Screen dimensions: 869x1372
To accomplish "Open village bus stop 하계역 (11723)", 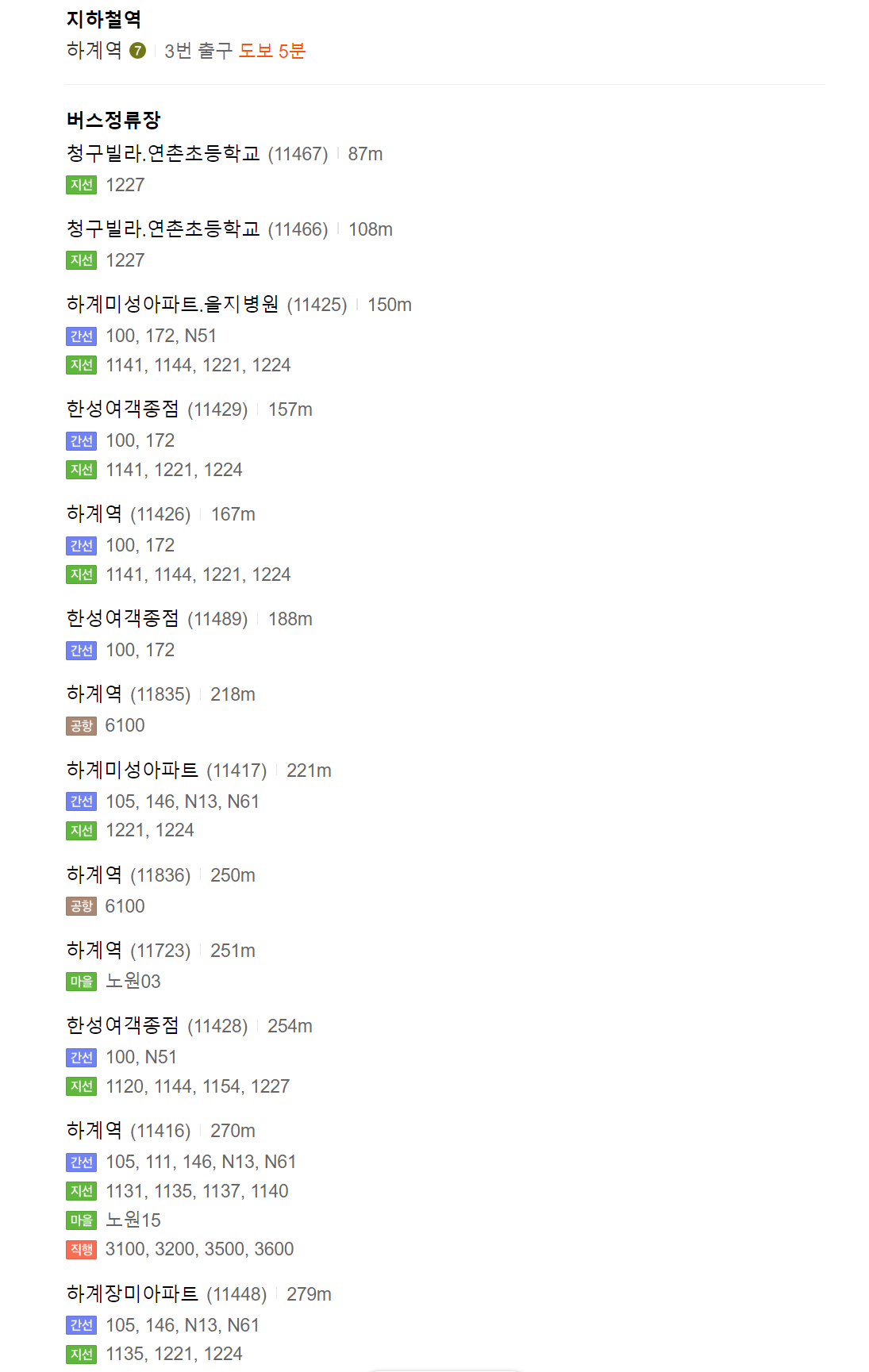I will (x=94, y=950).
